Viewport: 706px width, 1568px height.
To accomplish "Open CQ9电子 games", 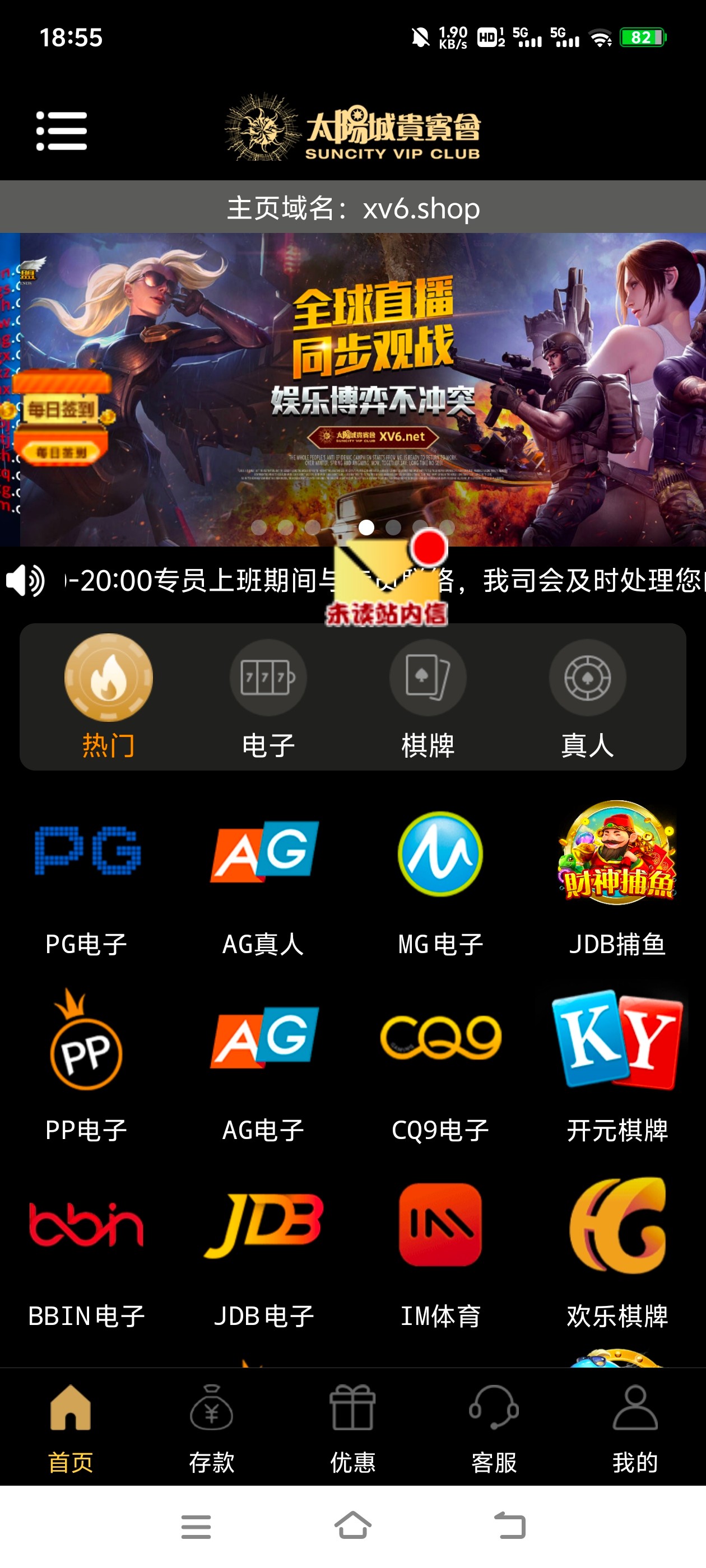I will tap(440, 1062).
